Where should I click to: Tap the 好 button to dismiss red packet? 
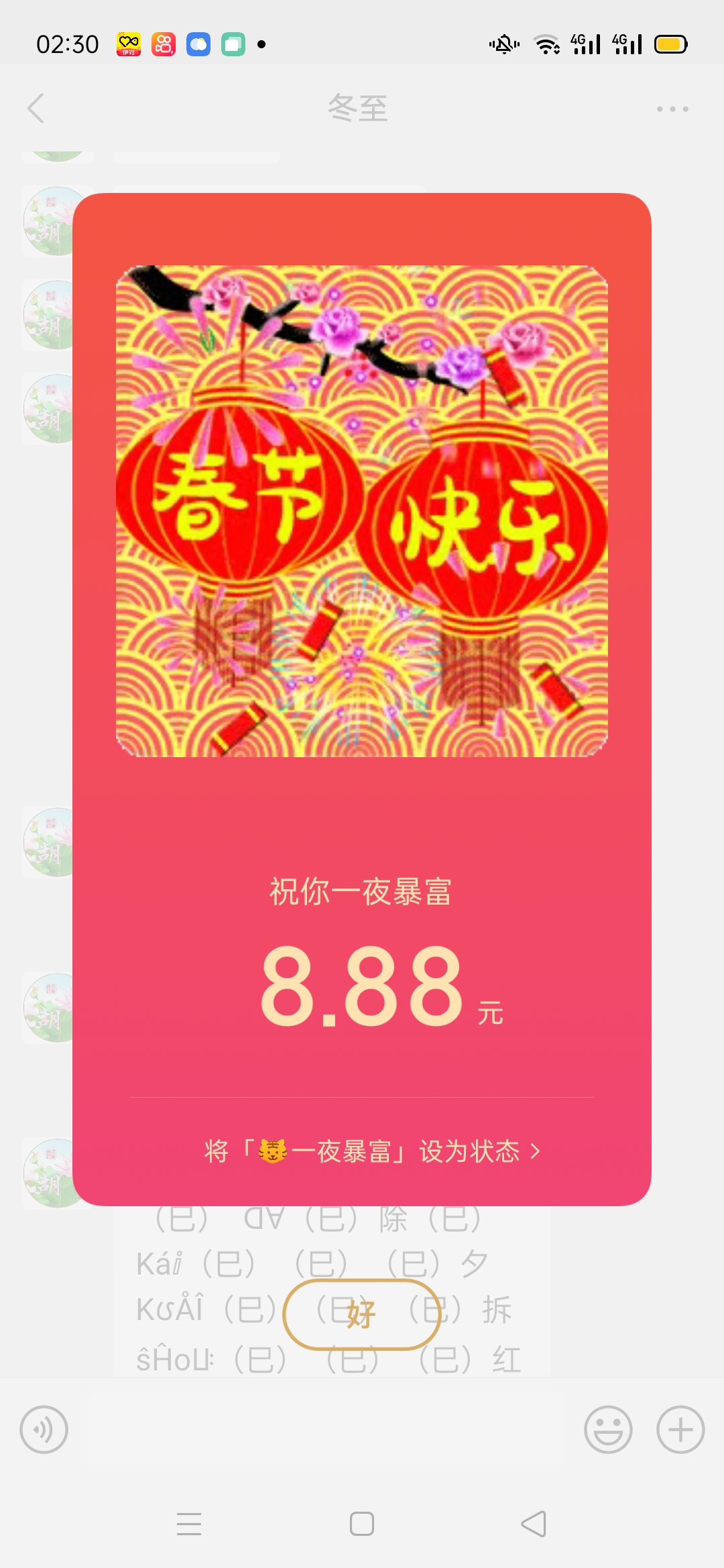361,1315
